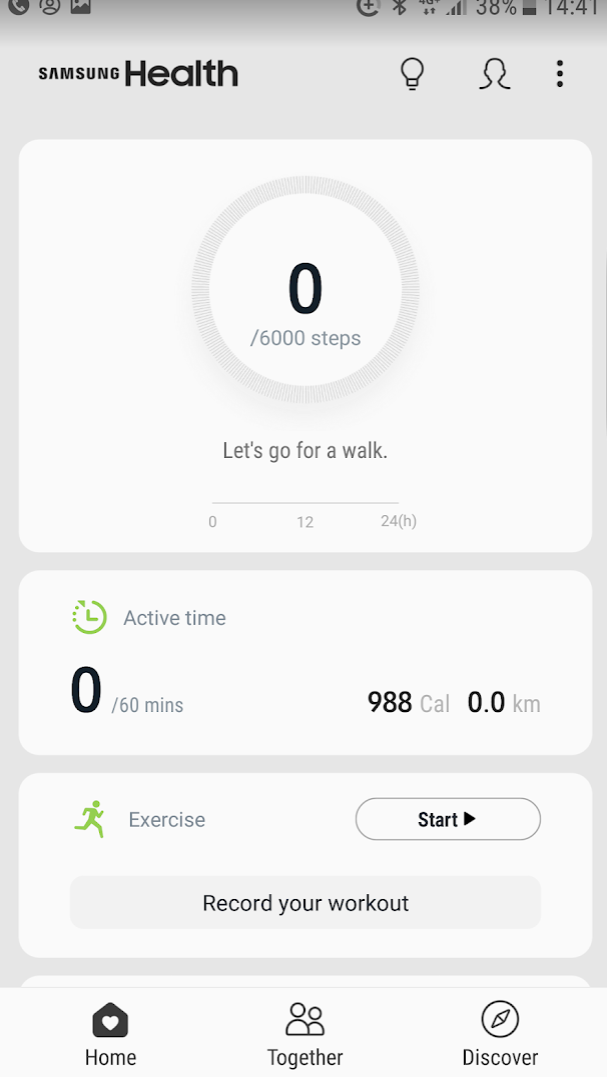Open the steps tracker card
The width and height of the screenshot is (607, 1077).
[x=305, y=345]
